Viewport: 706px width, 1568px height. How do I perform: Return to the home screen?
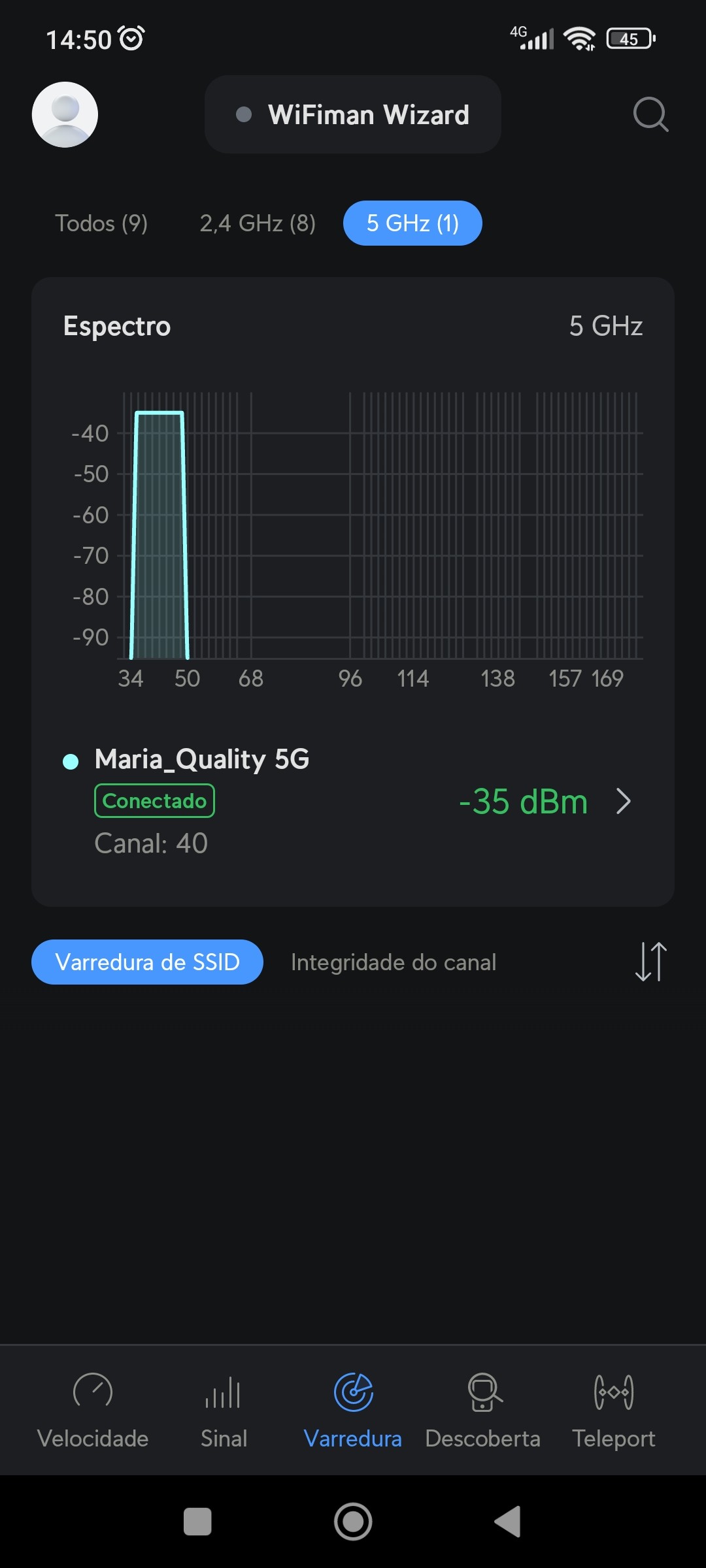tap(353, 1522)
